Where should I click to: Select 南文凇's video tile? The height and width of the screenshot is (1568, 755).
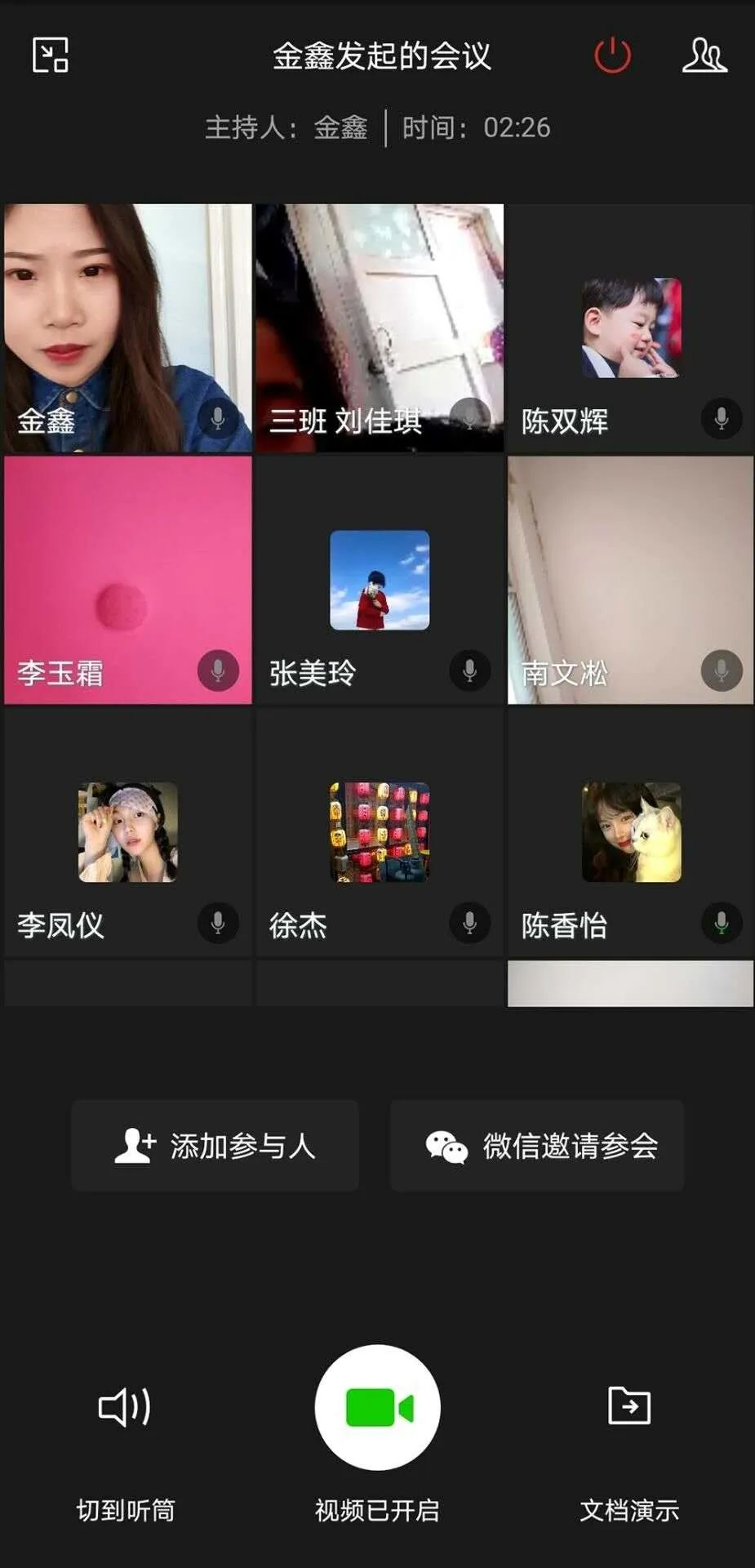tap(630, 580)
